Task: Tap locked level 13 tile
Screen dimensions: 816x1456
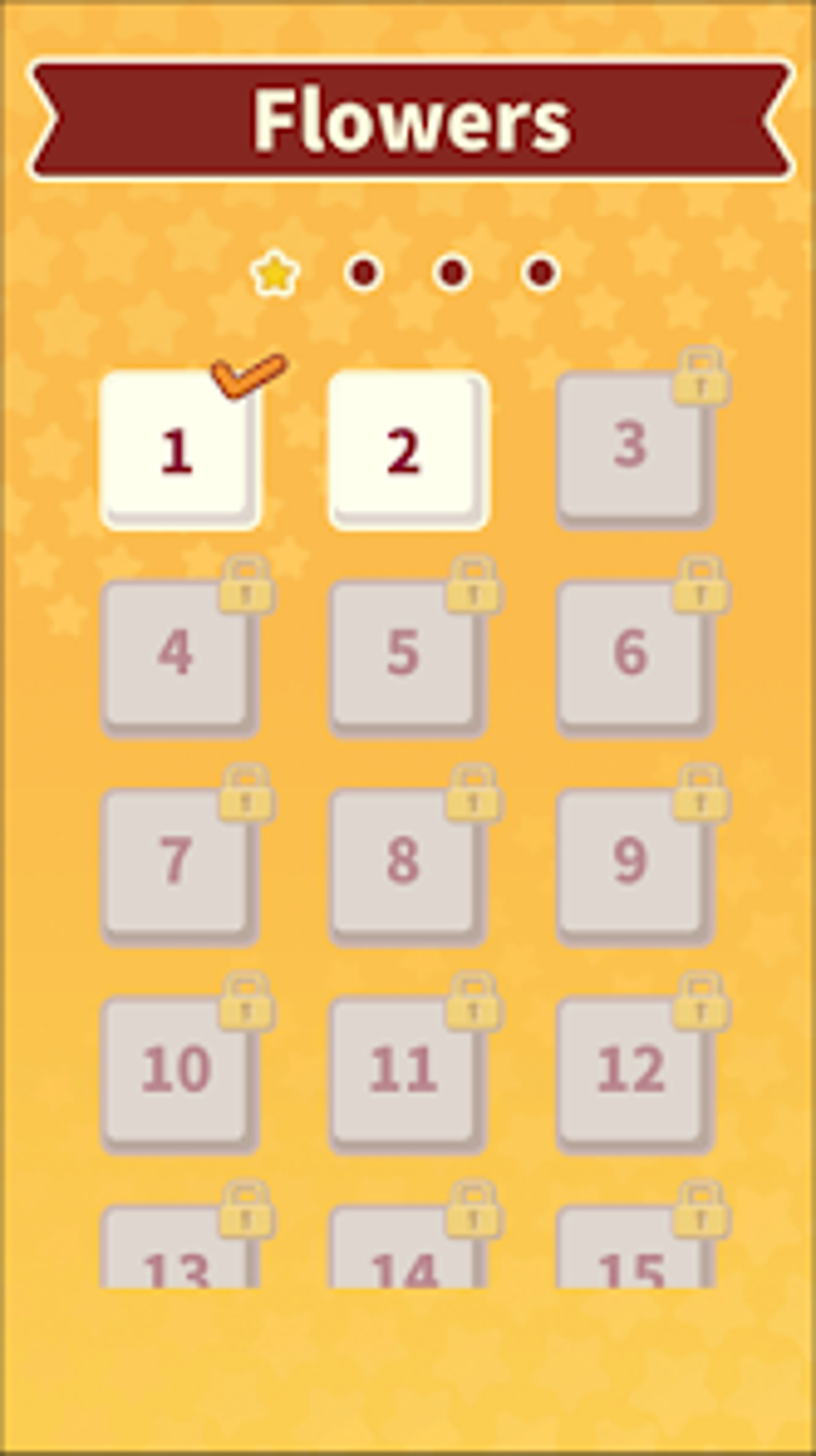Action: click(x=178, y=1253)
